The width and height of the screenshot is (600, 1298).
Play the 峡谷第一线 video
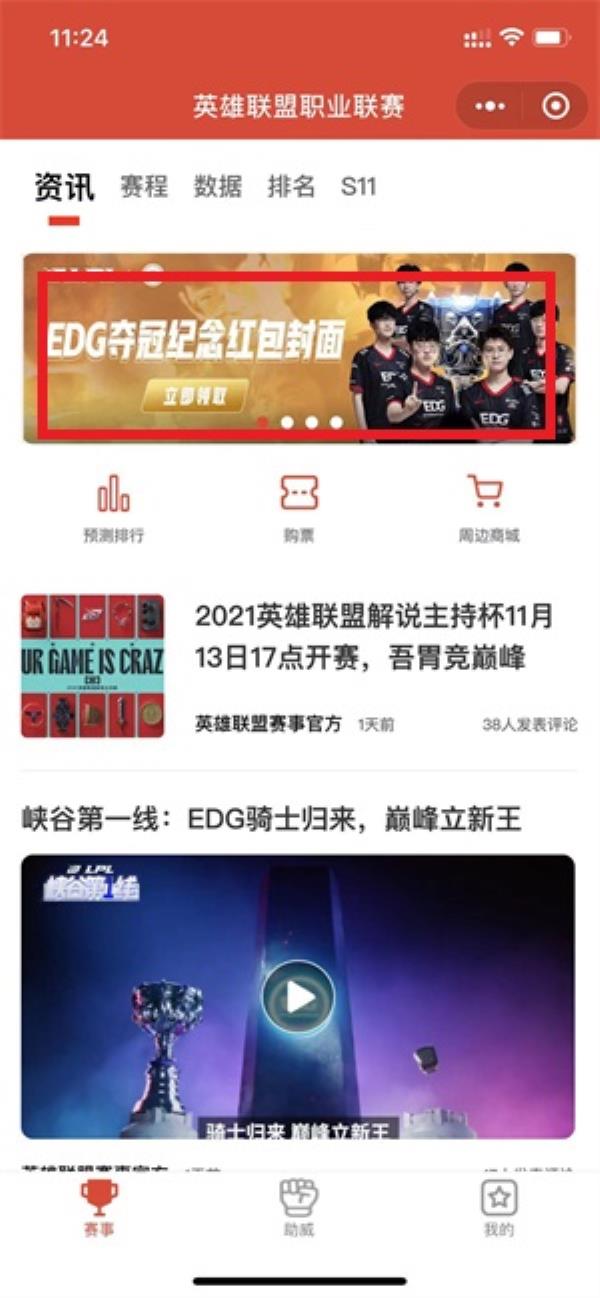click(298, 997)
